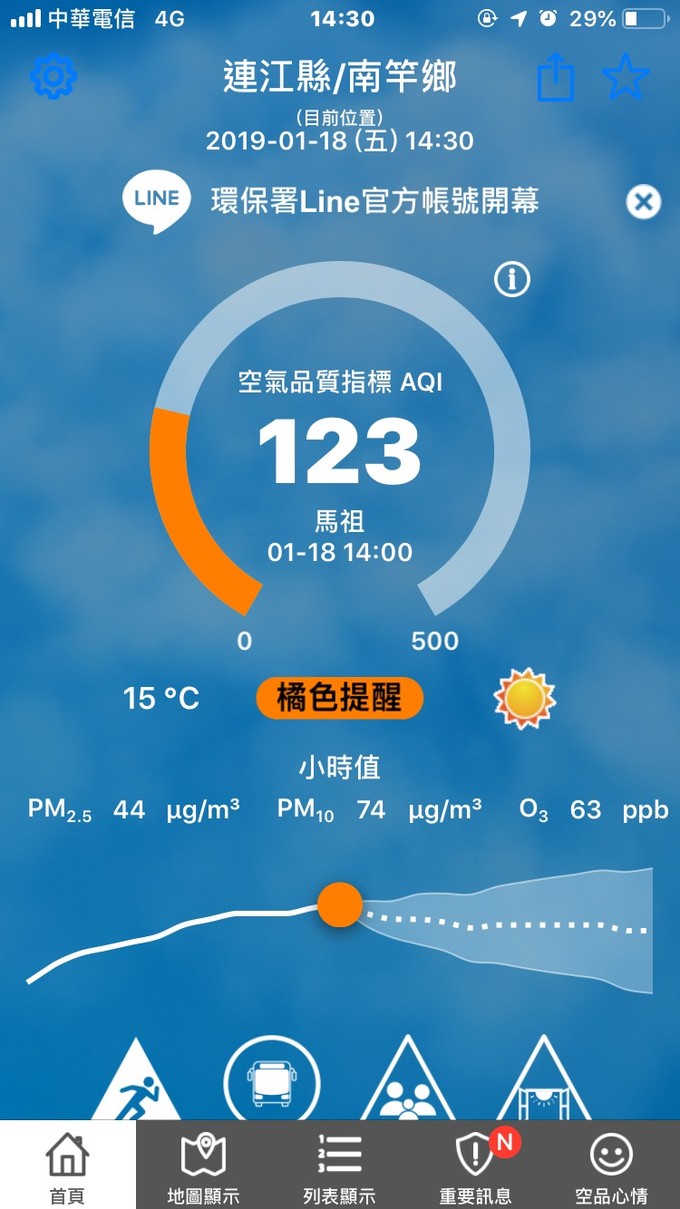Tap the 橘色提醒 alert badge

click(x=339, y=698)
